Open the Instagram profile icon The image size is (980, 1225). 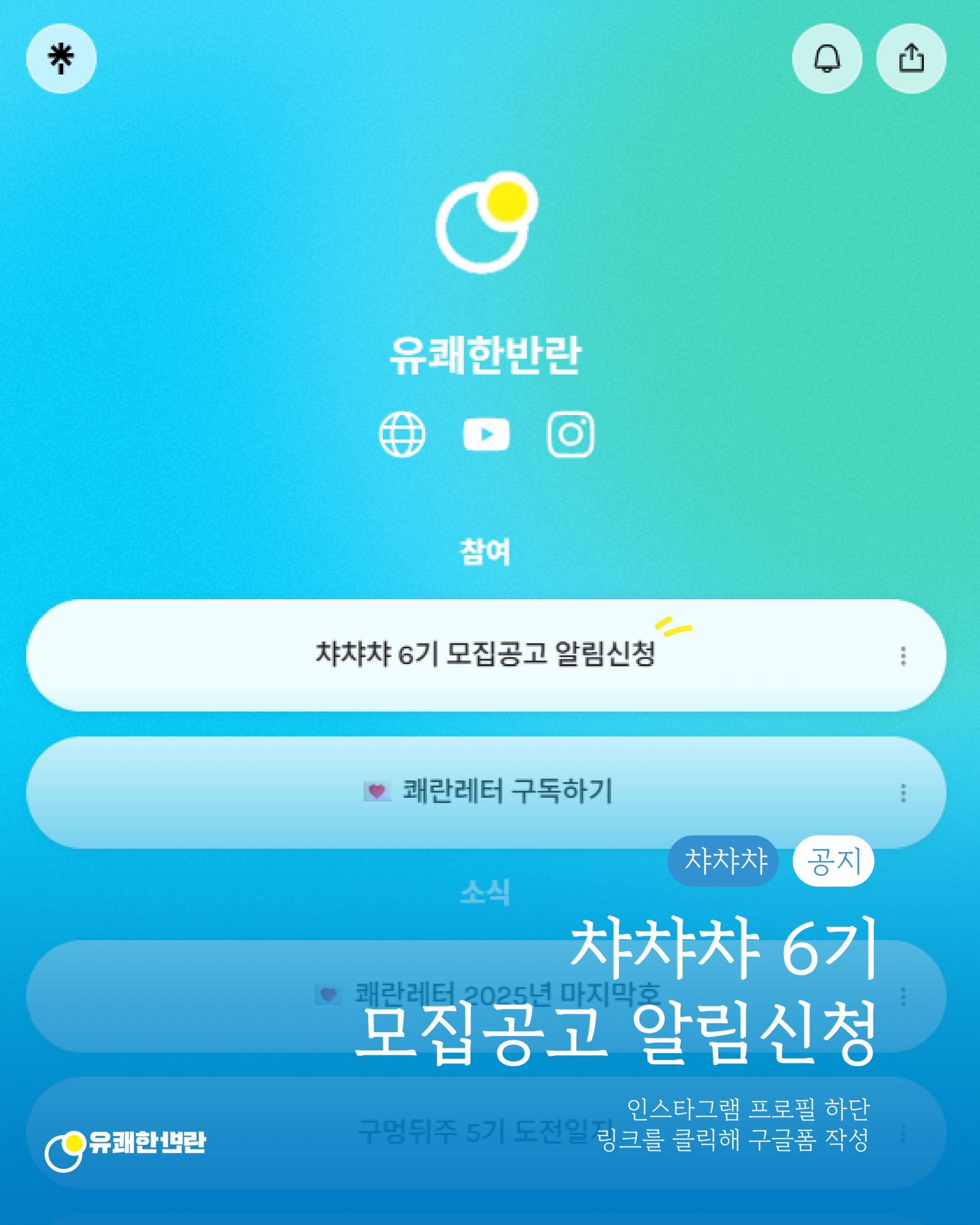(x=573, y=435)
